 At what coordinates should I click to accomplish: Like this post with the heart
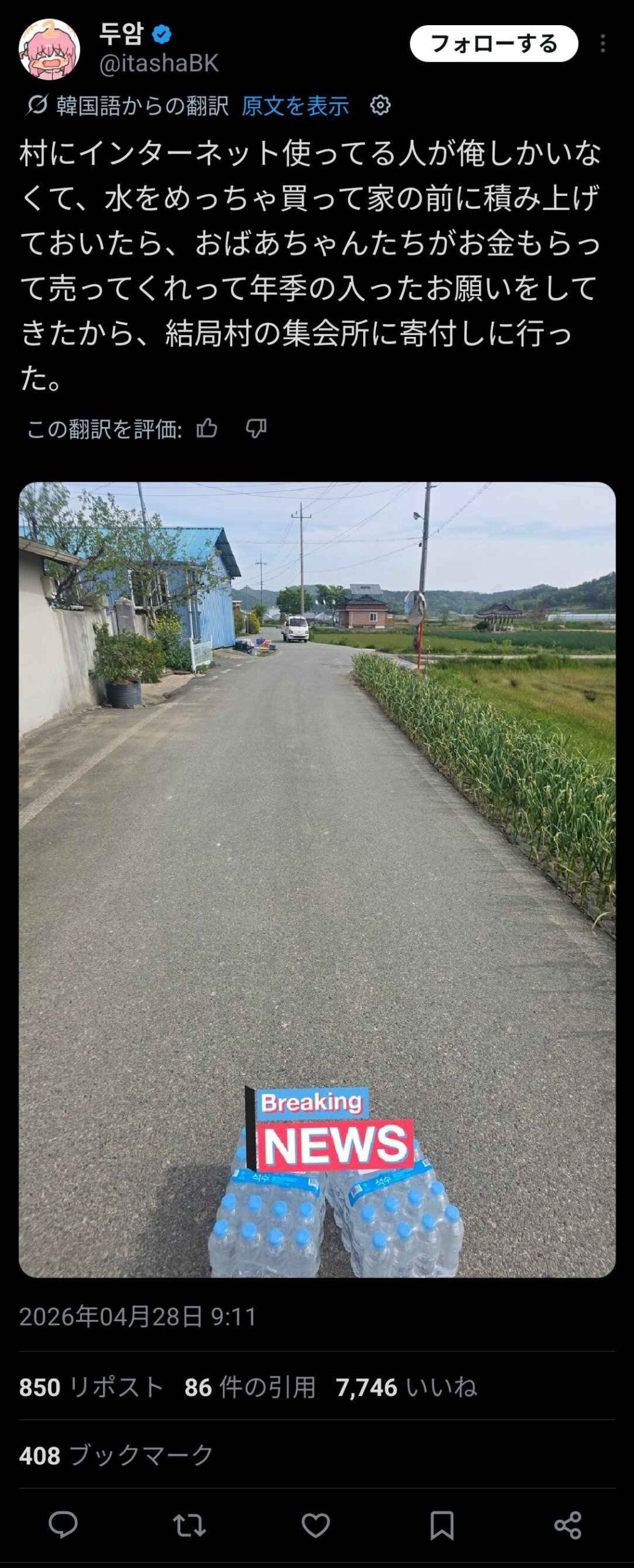tap(315, 1525)
